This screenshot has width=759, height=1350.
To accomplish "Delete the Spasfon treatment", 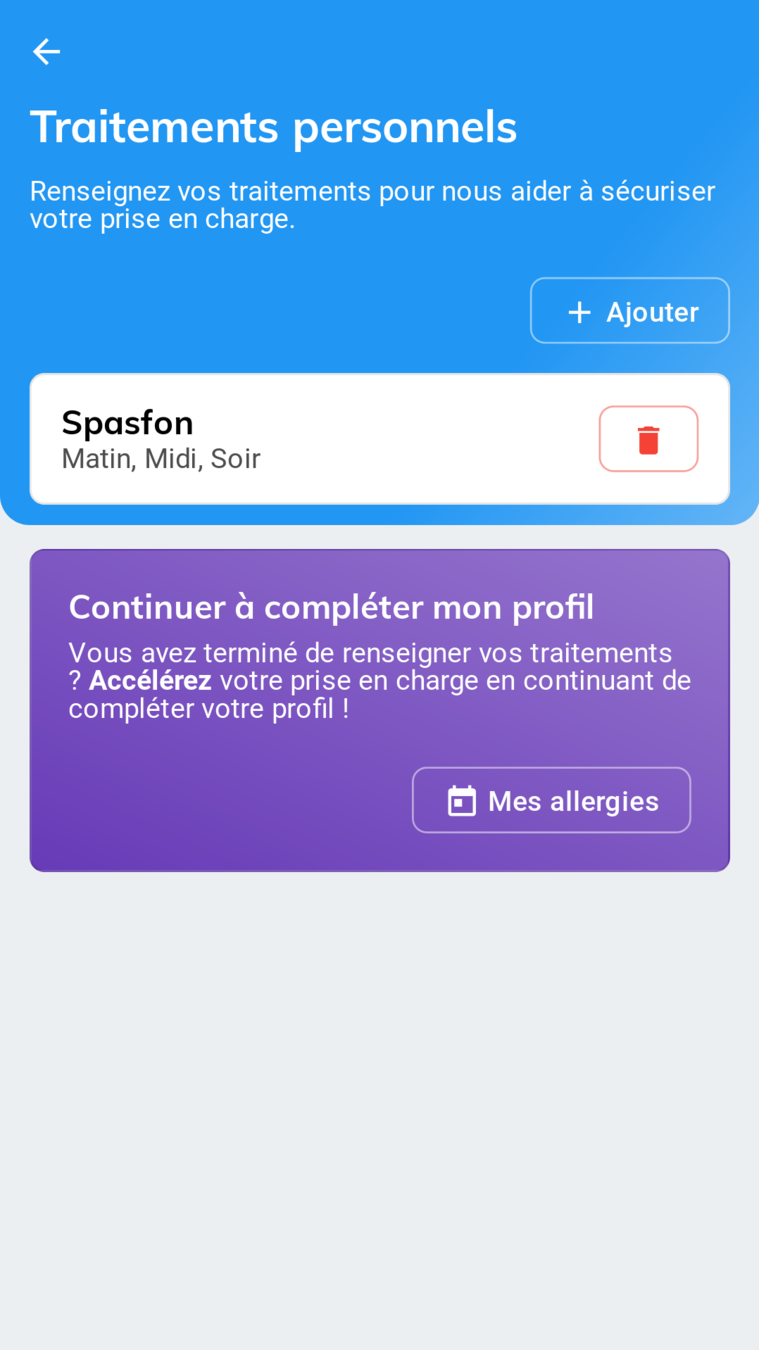I will [648, 439].
